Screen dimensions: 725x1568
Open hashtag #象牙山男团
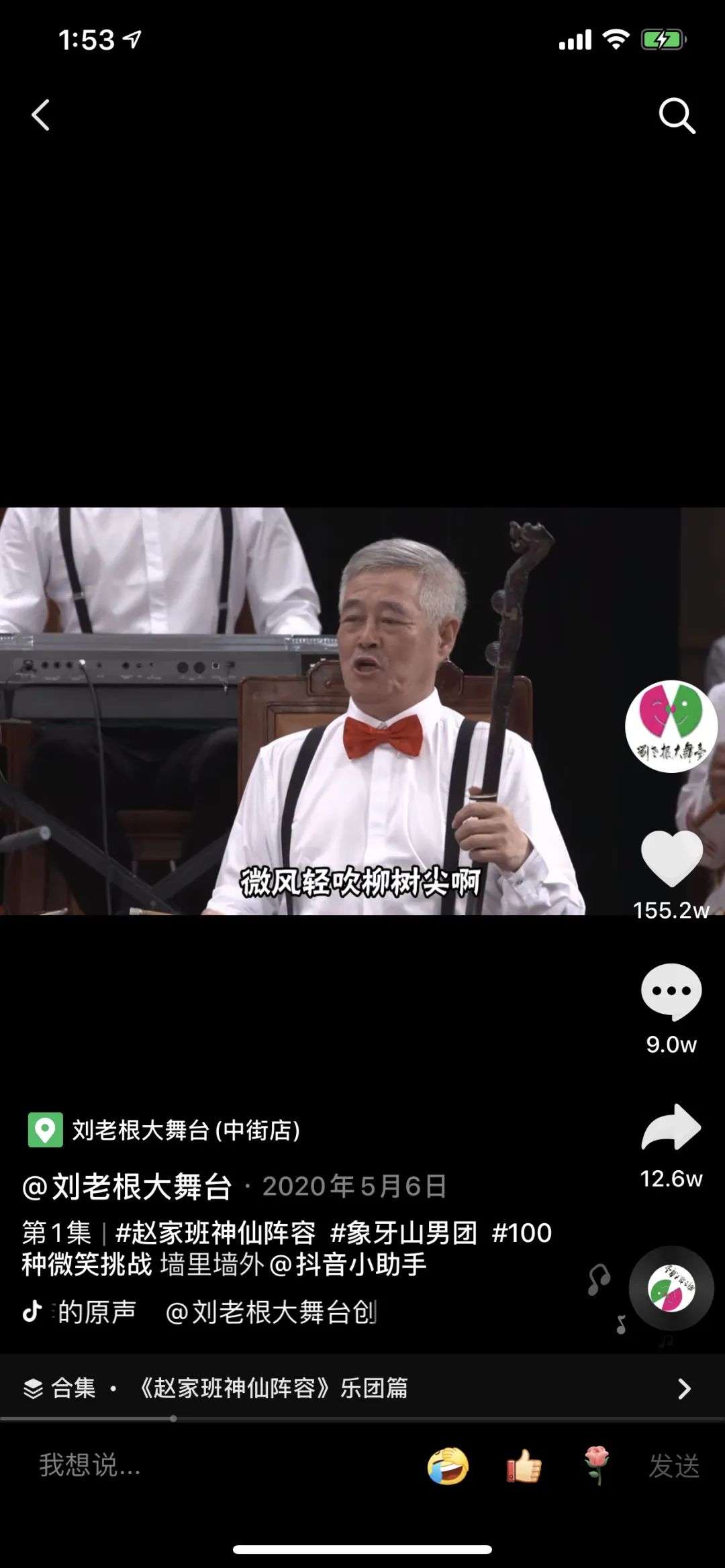(404, 1233)
